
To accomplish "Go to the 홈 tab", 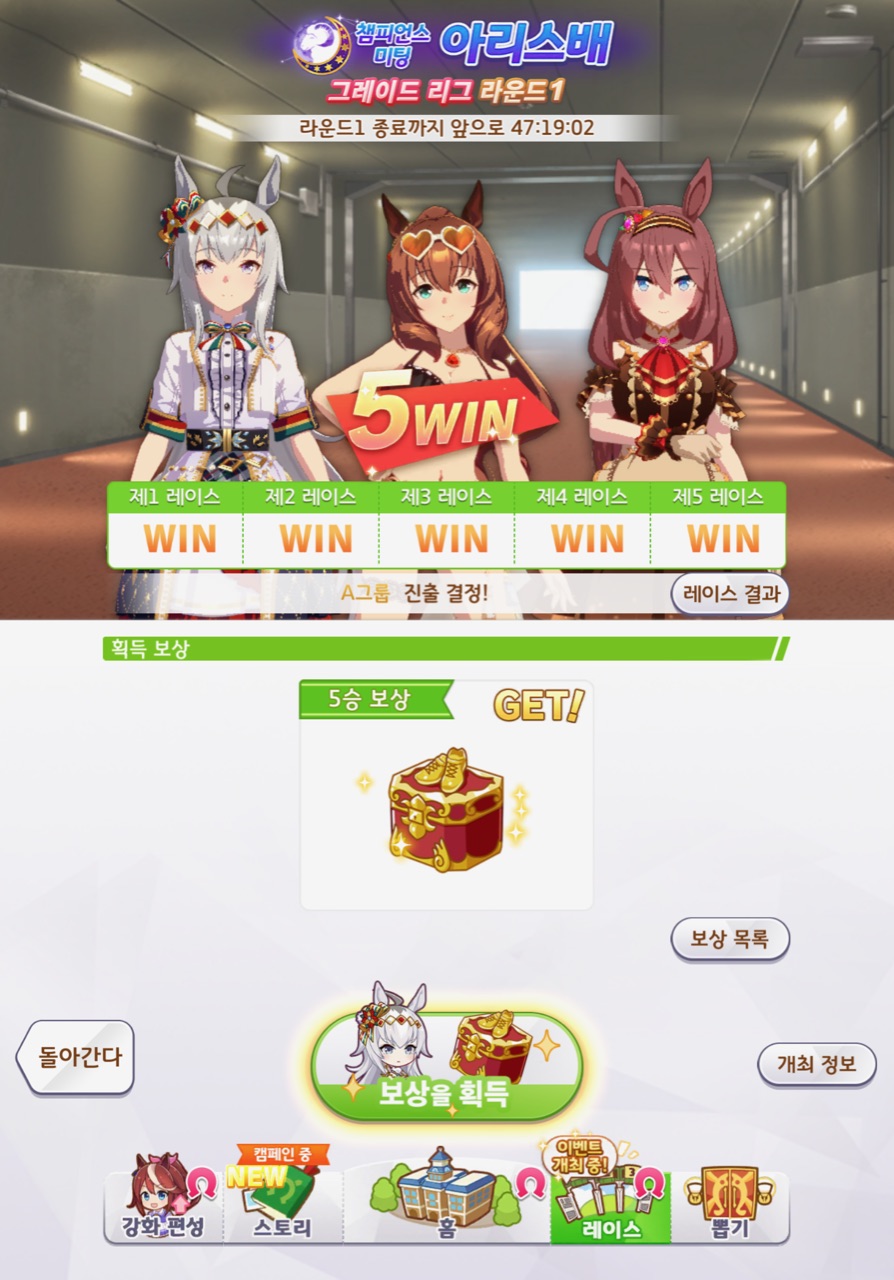I will [x=446, y=1207].
